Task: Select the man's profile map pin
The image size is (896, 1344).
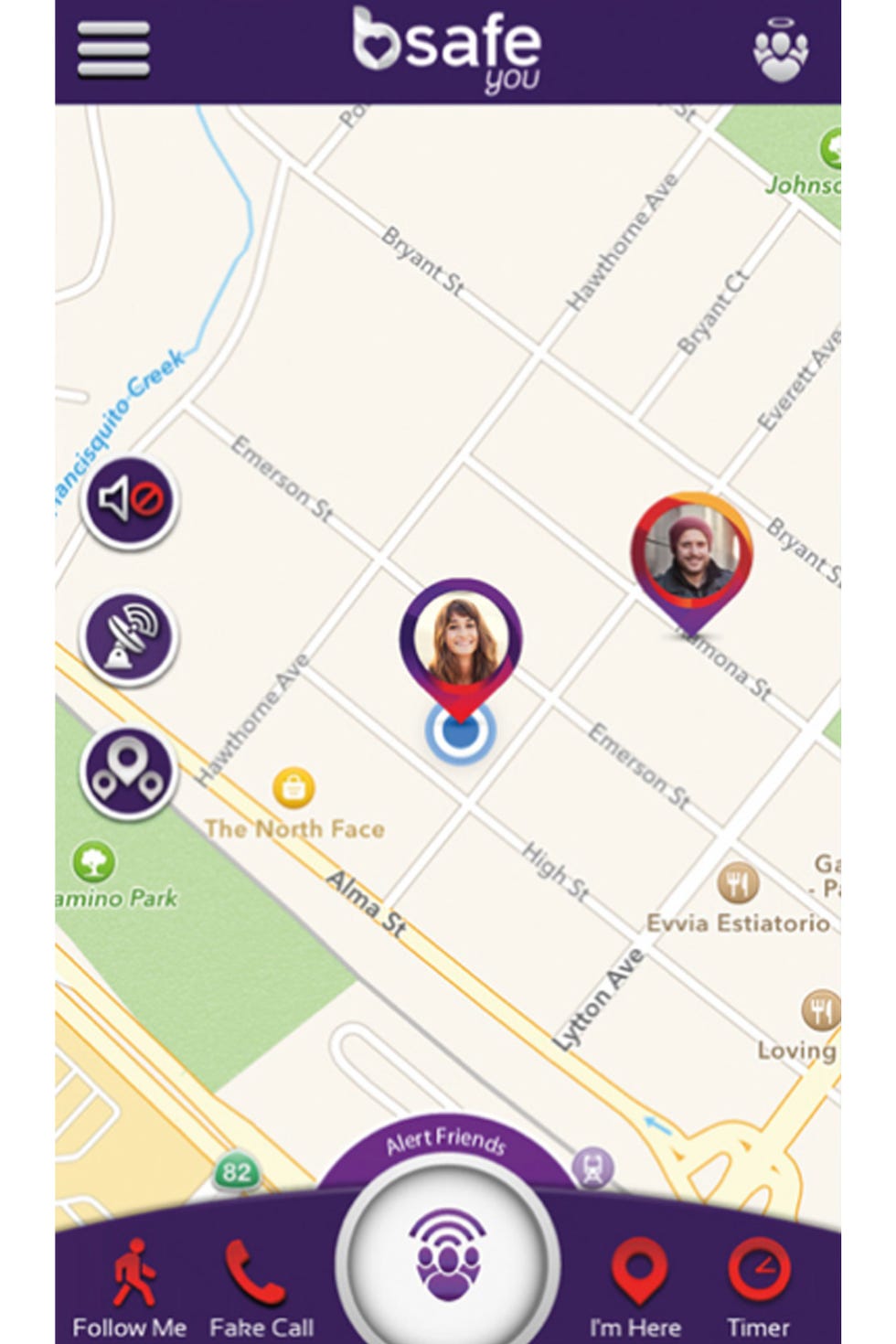Action: click(692, 554)
